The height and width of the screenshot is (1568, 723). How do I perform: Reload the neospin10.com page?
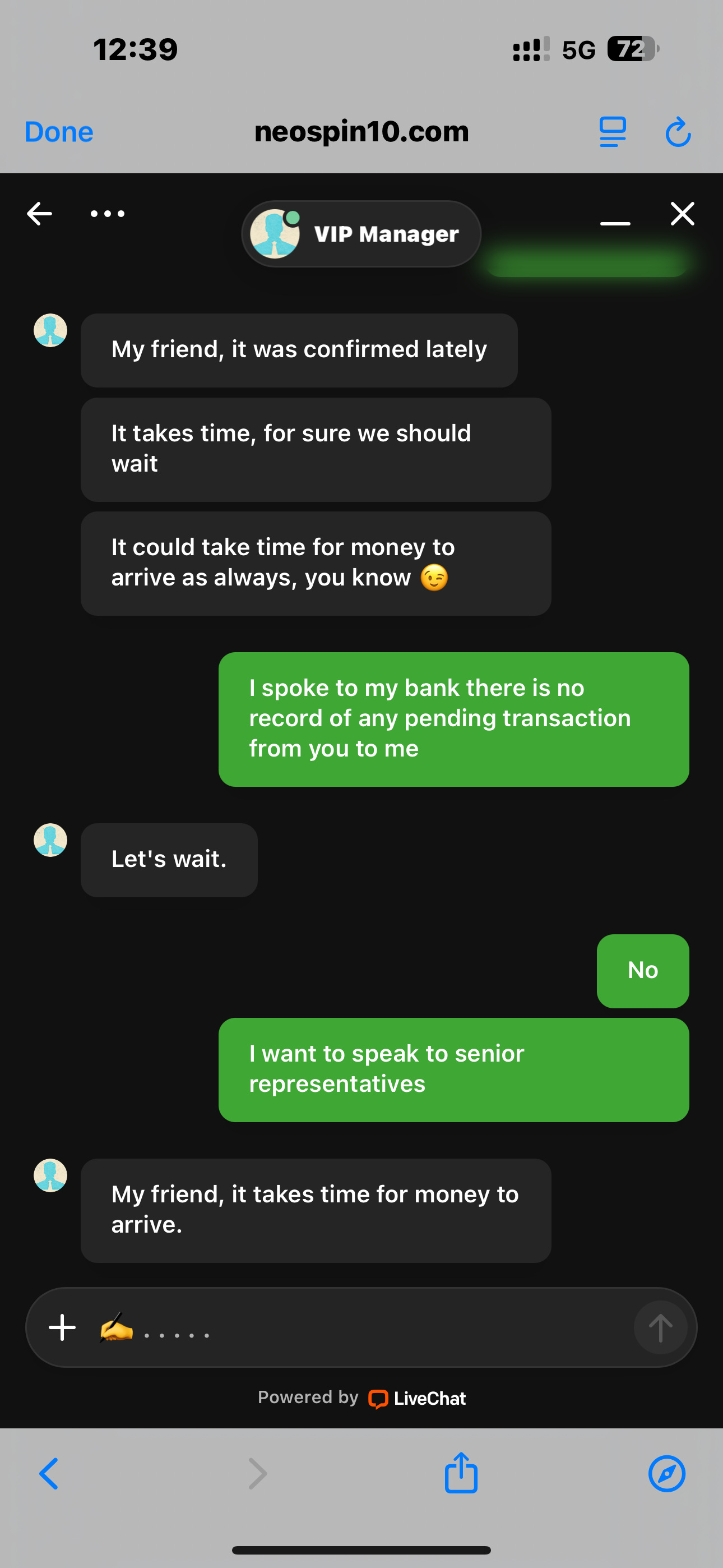click(678, 132)
